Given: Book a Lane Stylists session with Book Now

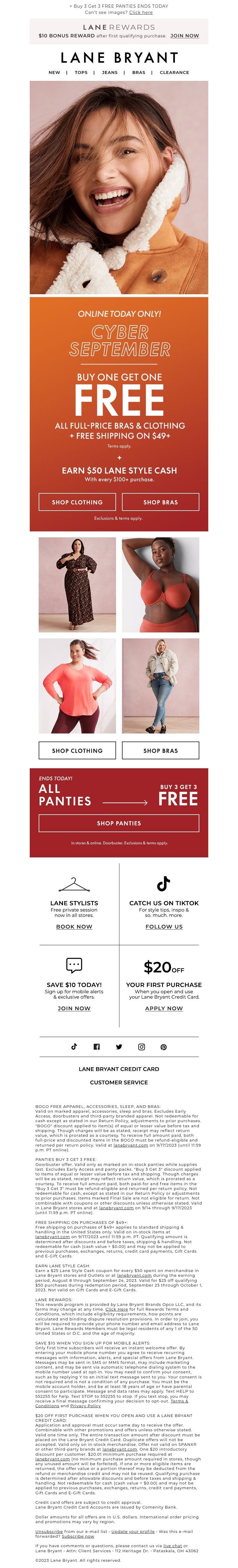Looking at the screenshot, I should click(x=74, y=926).
